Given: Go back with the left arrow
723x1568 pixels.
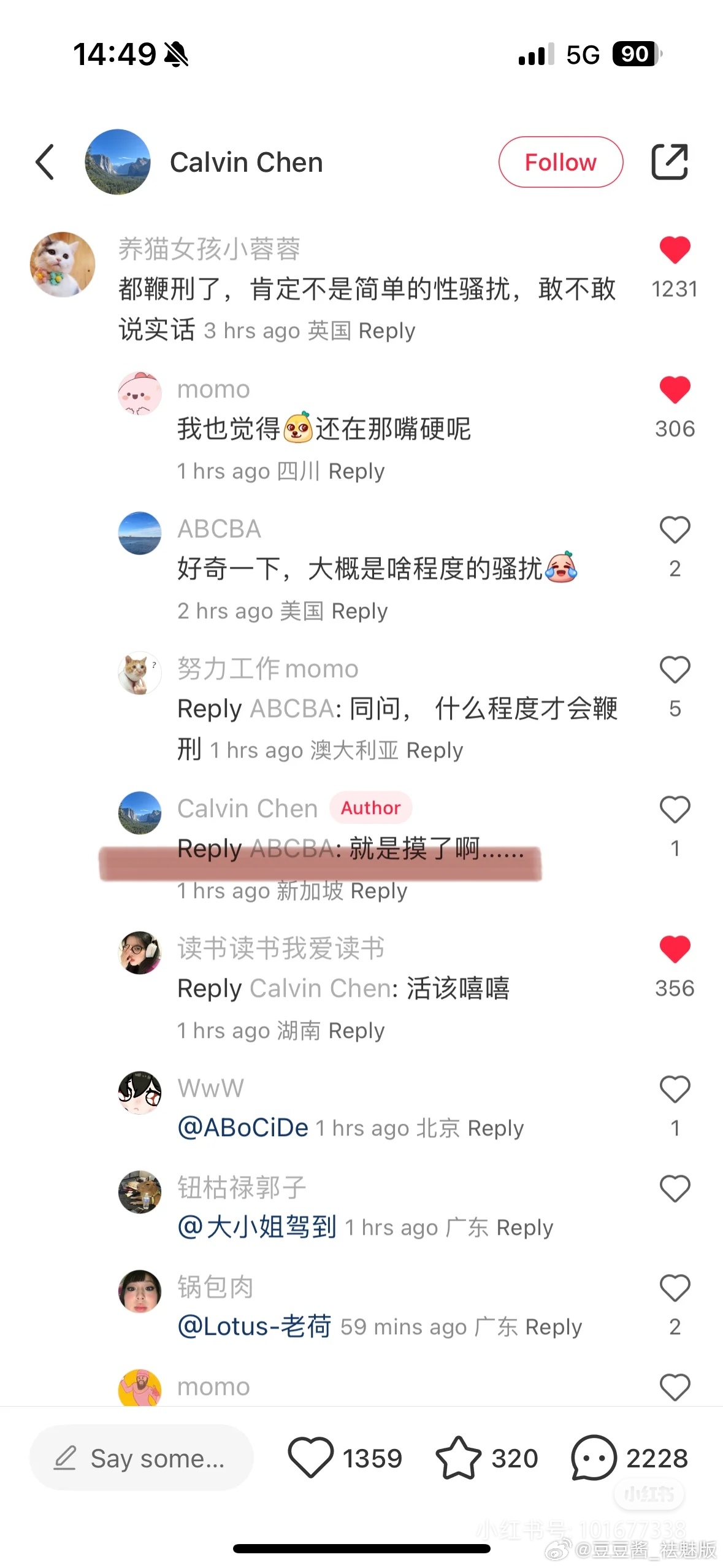Looking at the screenshot, I should coord(45,162).
